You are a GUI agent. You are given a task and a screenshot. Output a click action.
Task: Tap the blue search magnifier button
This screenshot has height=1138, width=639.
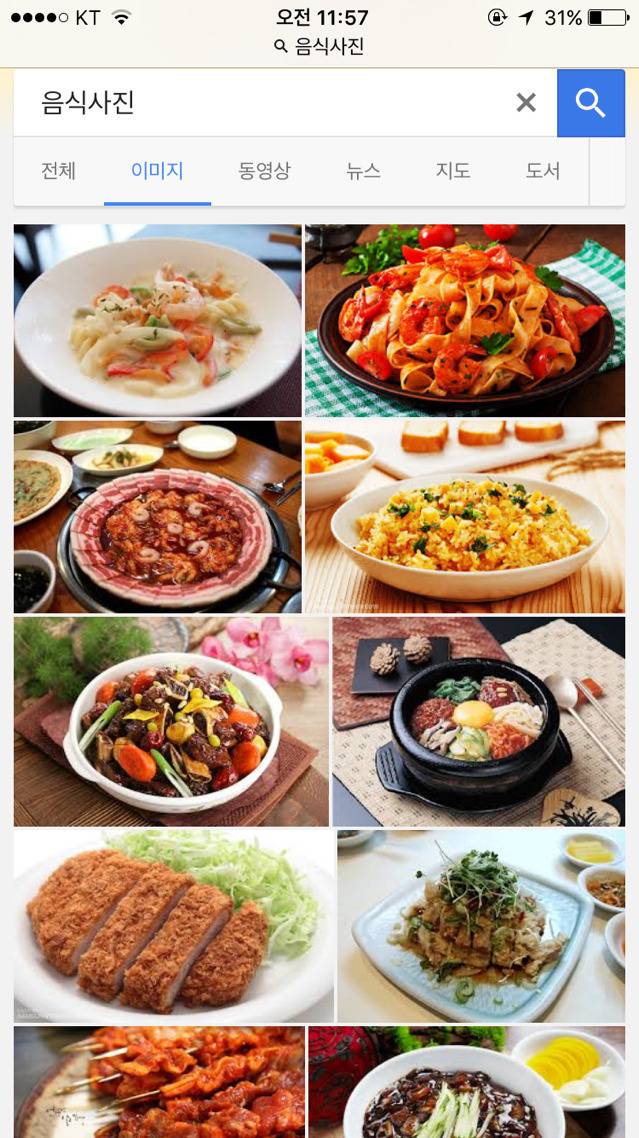pos(590,103)
